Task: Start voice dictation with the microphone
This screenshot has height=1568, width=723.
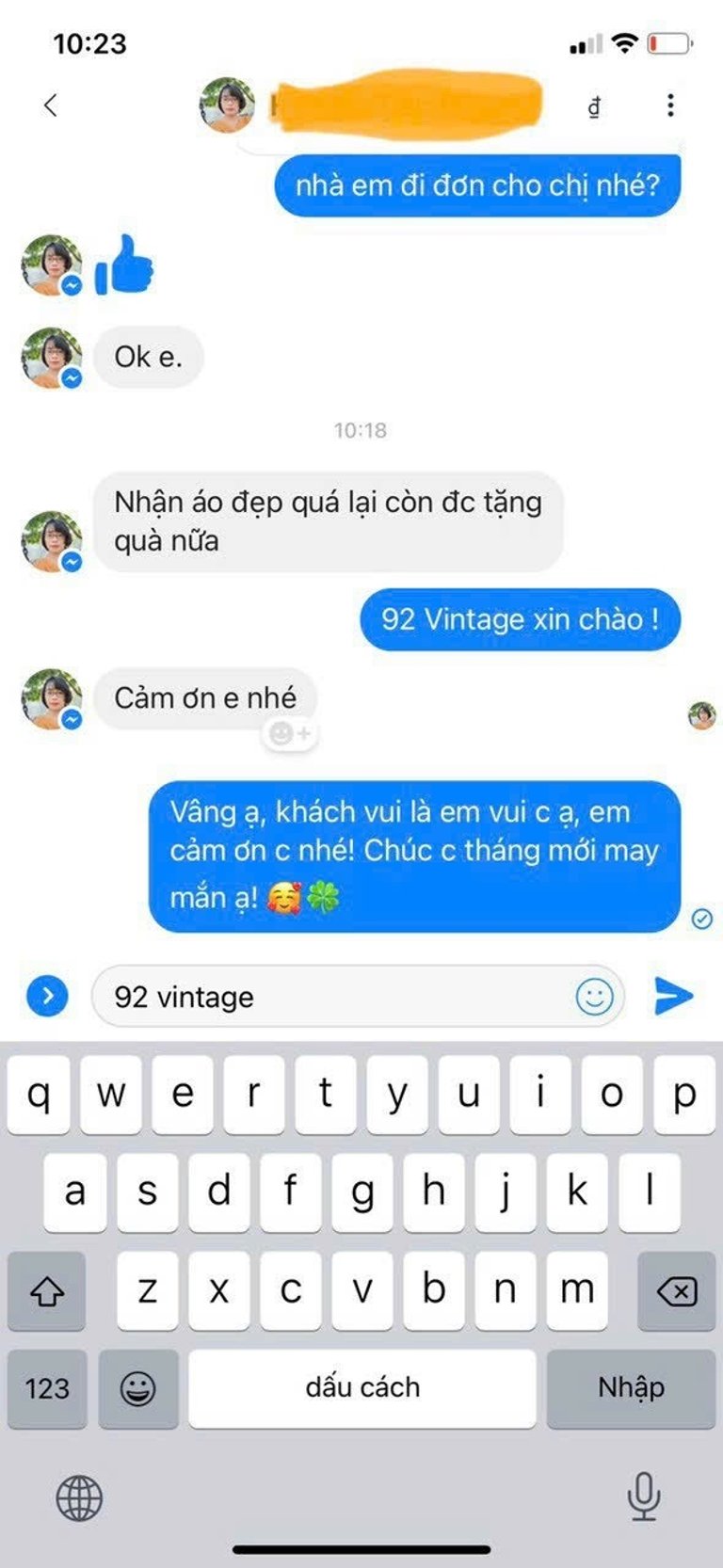Action: 643,1496
